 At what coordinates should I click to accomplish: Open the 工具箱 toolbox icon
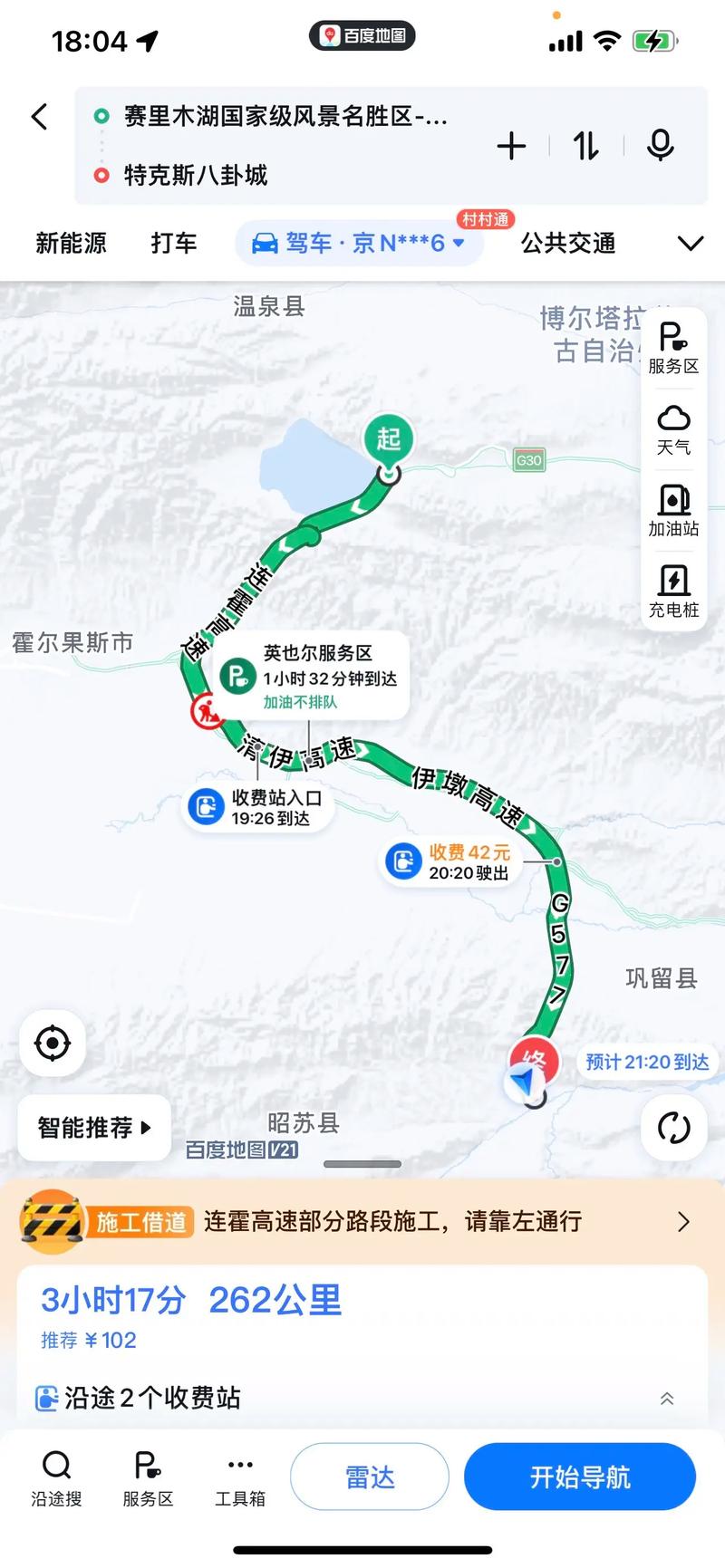[239, 1475]
